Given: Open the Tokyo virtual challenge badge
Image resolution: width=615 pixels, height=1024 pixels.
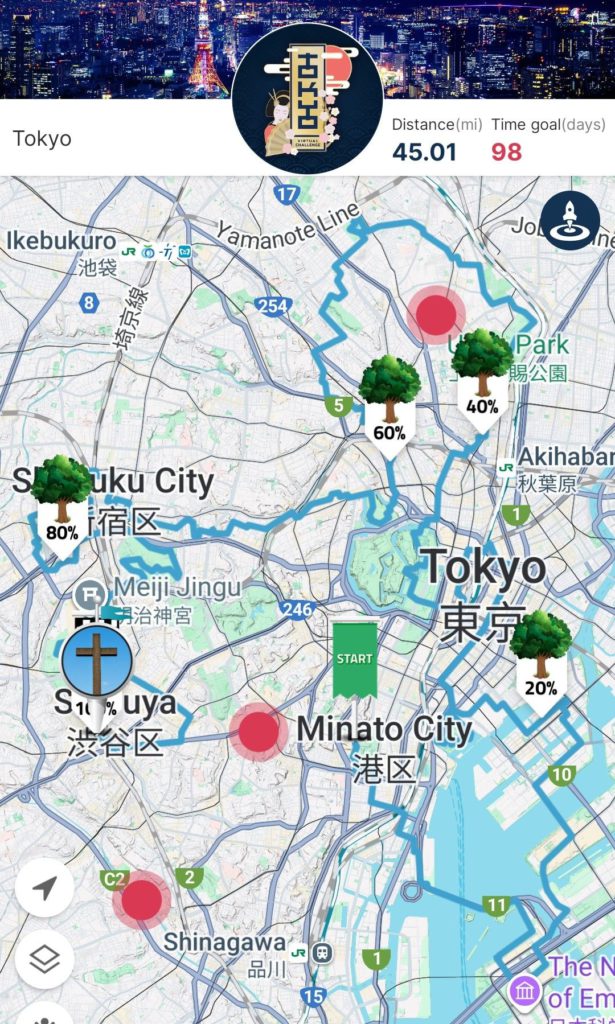Looking at the screenshot, I should coord(307,99).
